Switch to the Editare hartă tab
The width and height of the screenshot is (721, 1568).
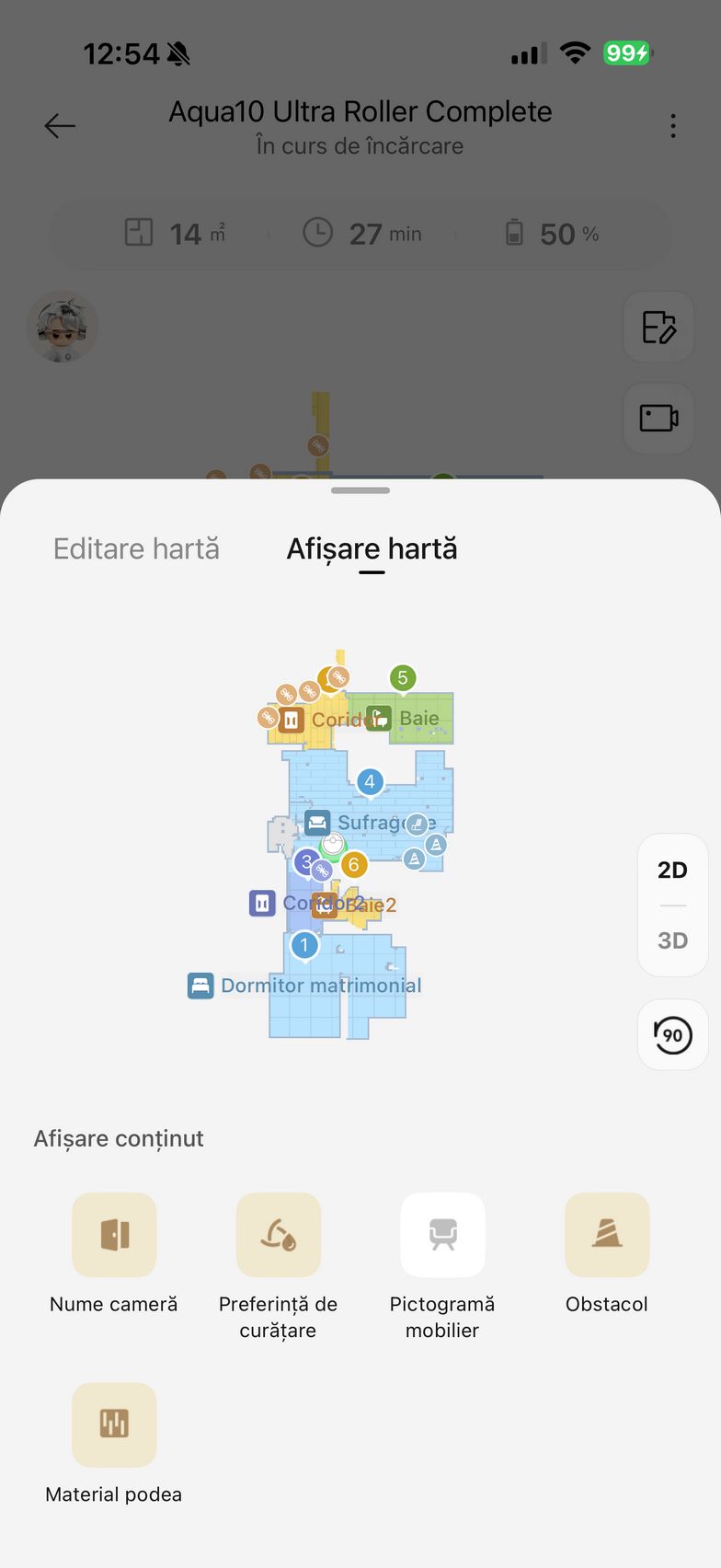click(x=136, y=549)
